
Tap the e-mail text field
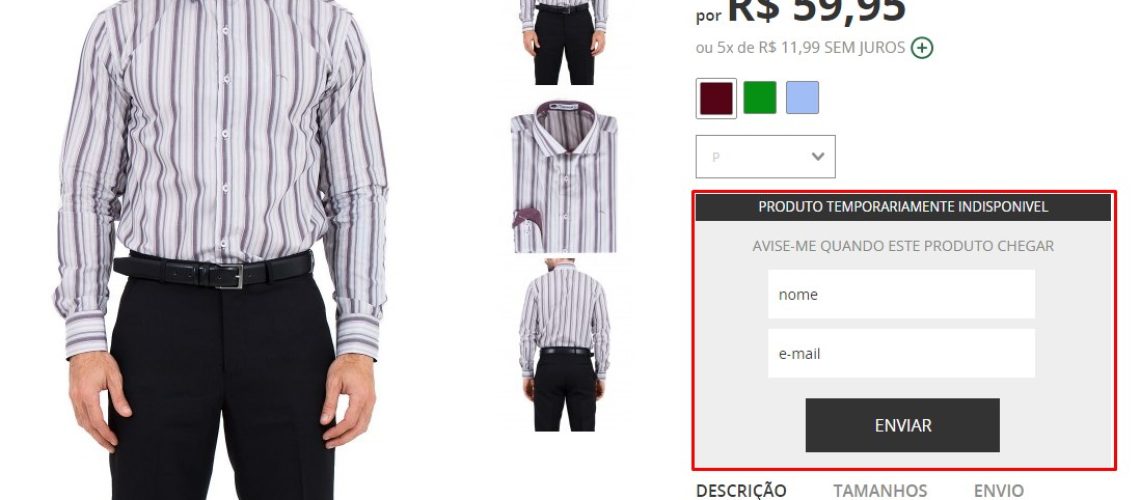[x=900, y=353]
